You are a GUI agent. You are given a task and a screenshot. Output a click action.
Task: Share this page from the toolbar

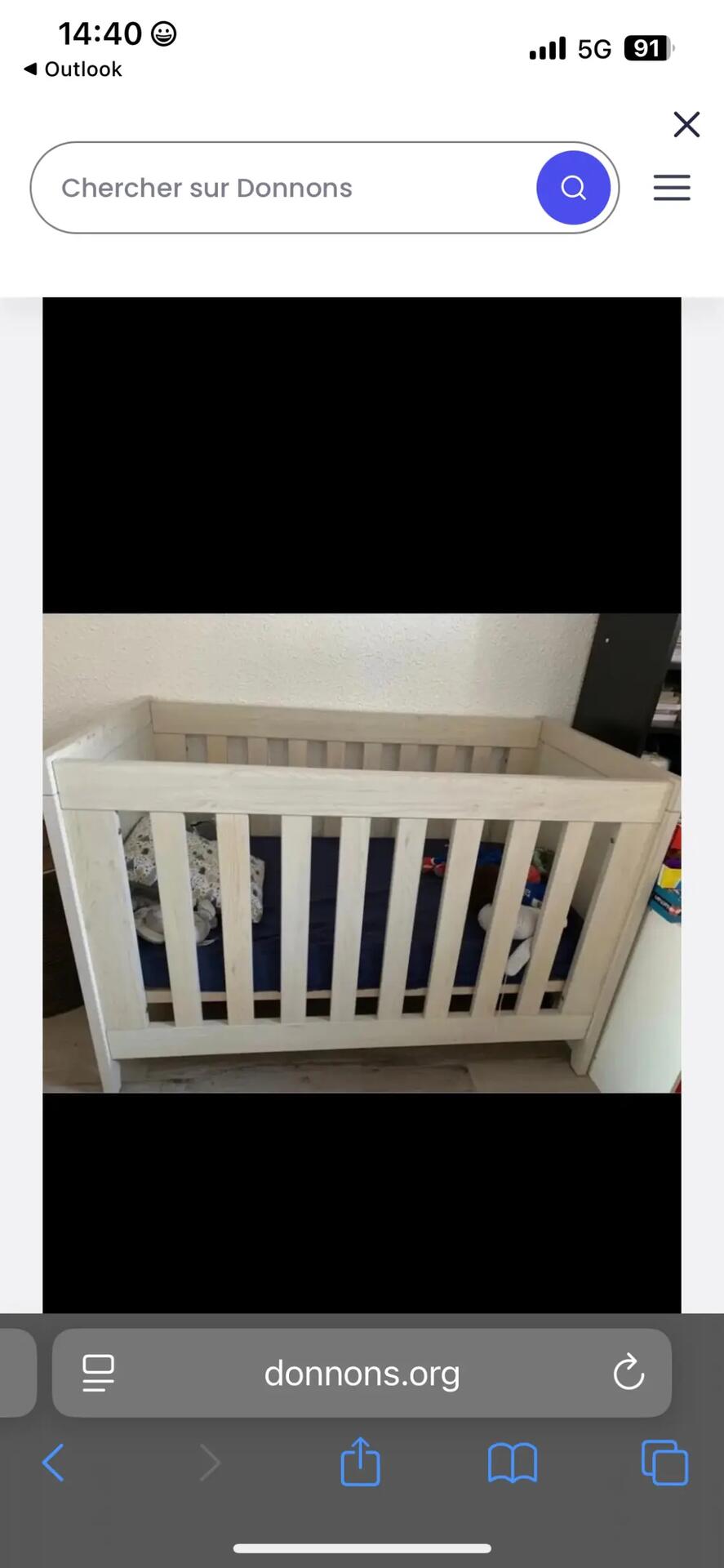[360, 1463]
